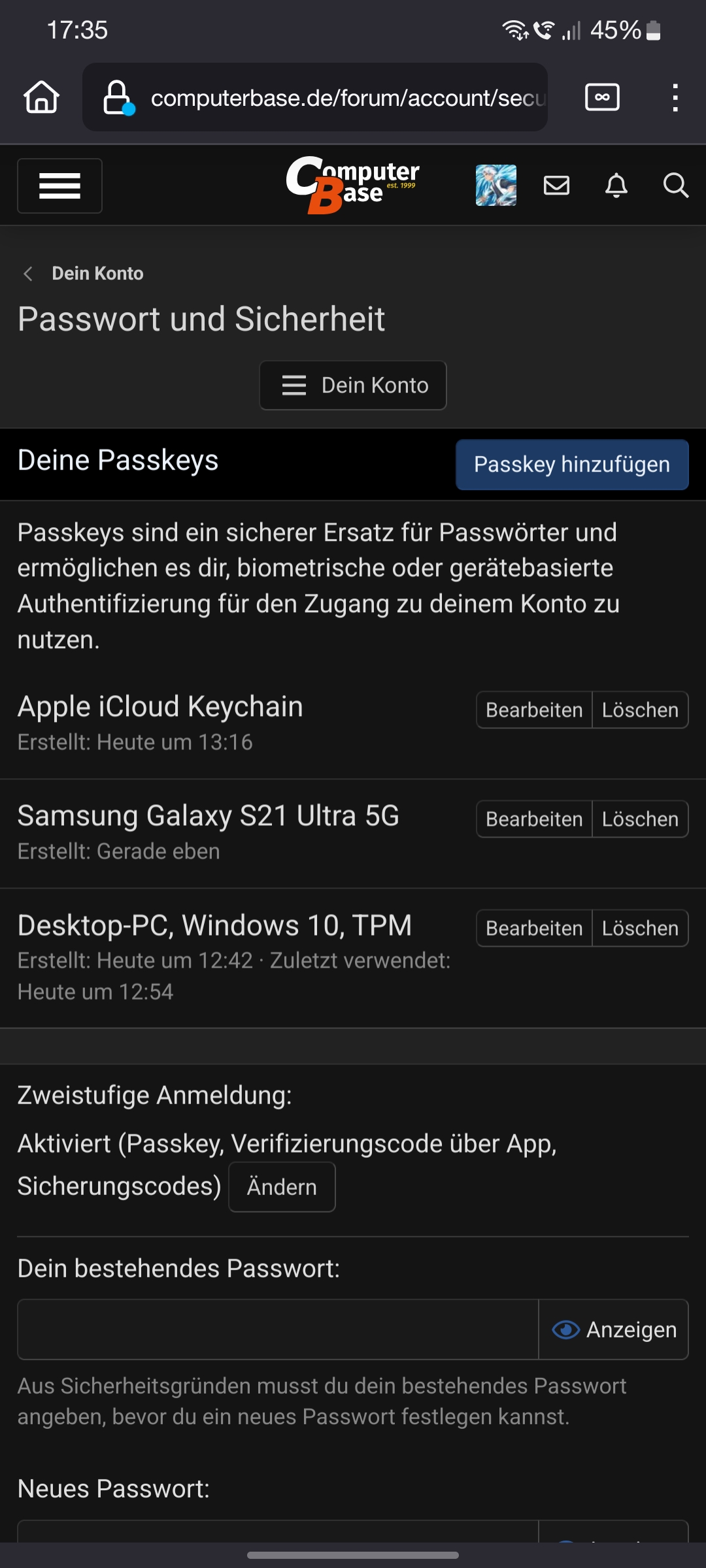The width and height of the screenshot is (706, 1568).
Task: Collapse back via Dein Konto breadcrumb chevron
Action: coord(27,273)
